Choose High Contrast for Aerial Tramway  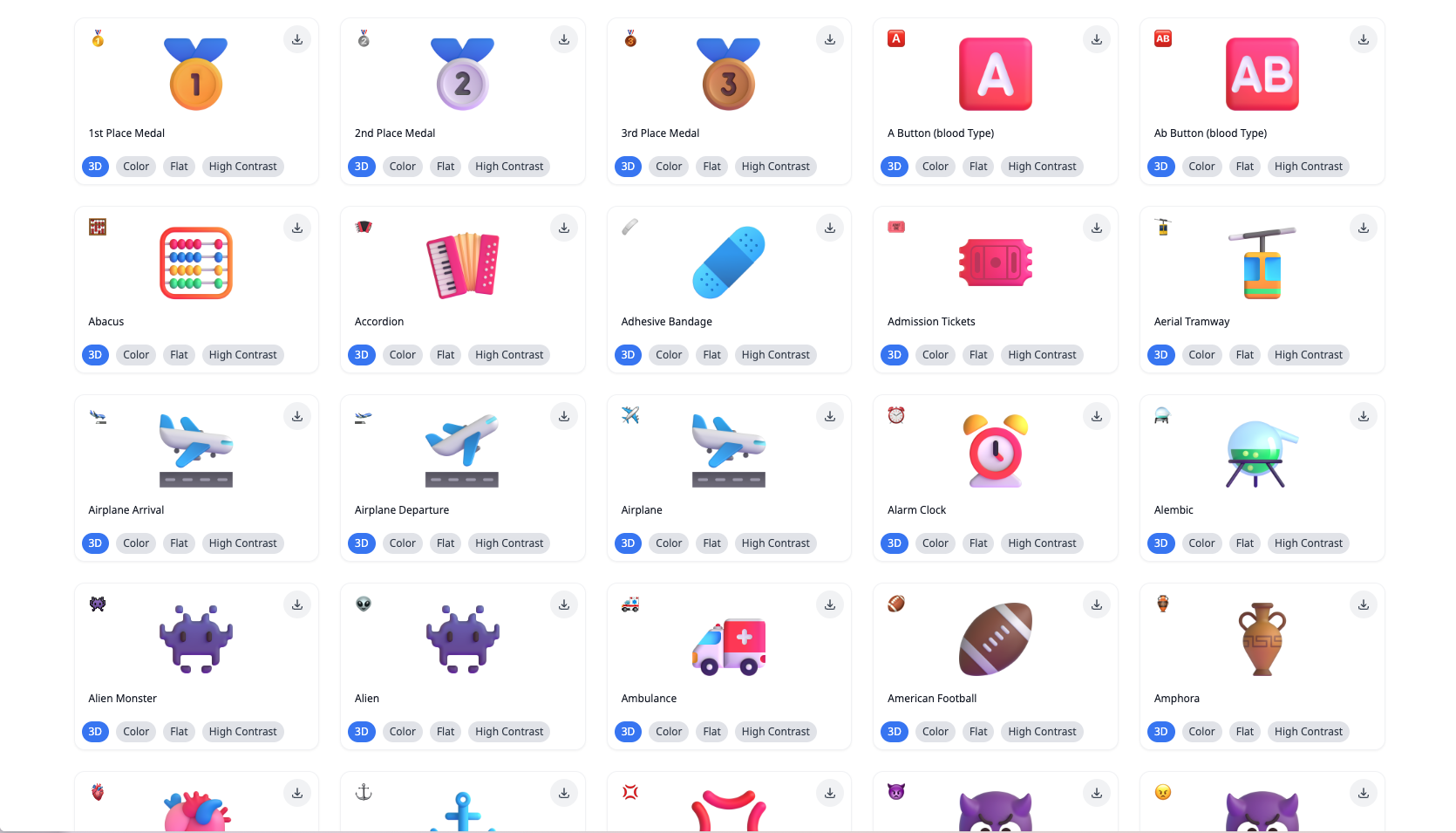[x=1308, y=355]
